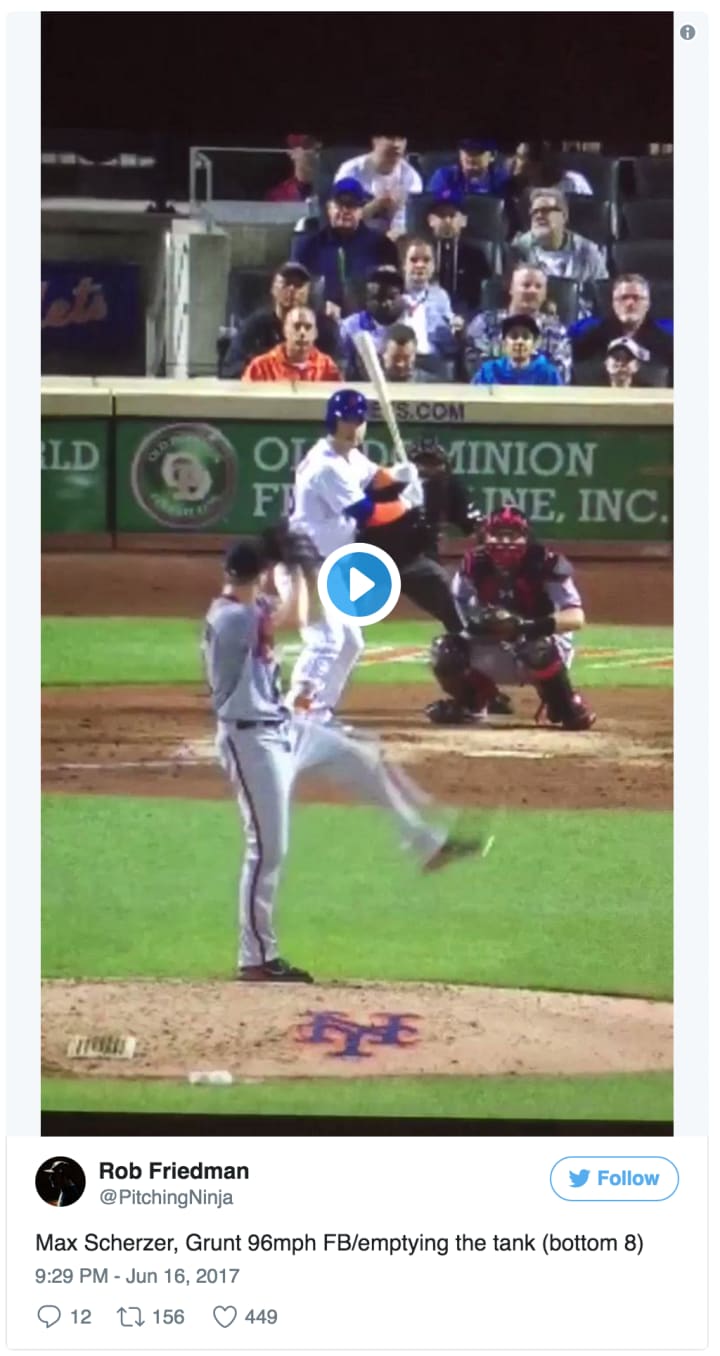Open Rob Friedman's profile picture
Viewport: 720px width, 1356px height.
pos(60,1182)
